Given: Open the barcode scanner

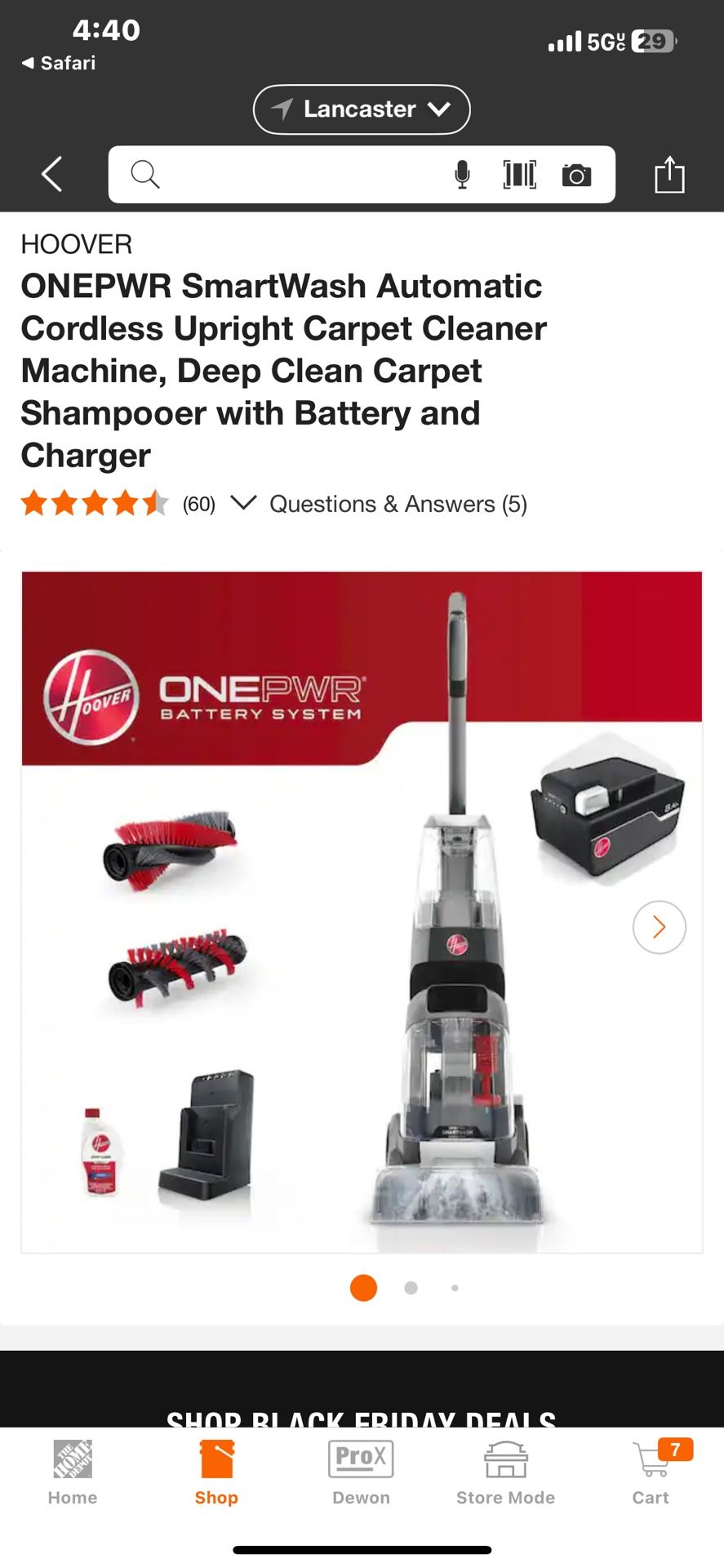Looking at the screenshot, I should pos(519,175).
